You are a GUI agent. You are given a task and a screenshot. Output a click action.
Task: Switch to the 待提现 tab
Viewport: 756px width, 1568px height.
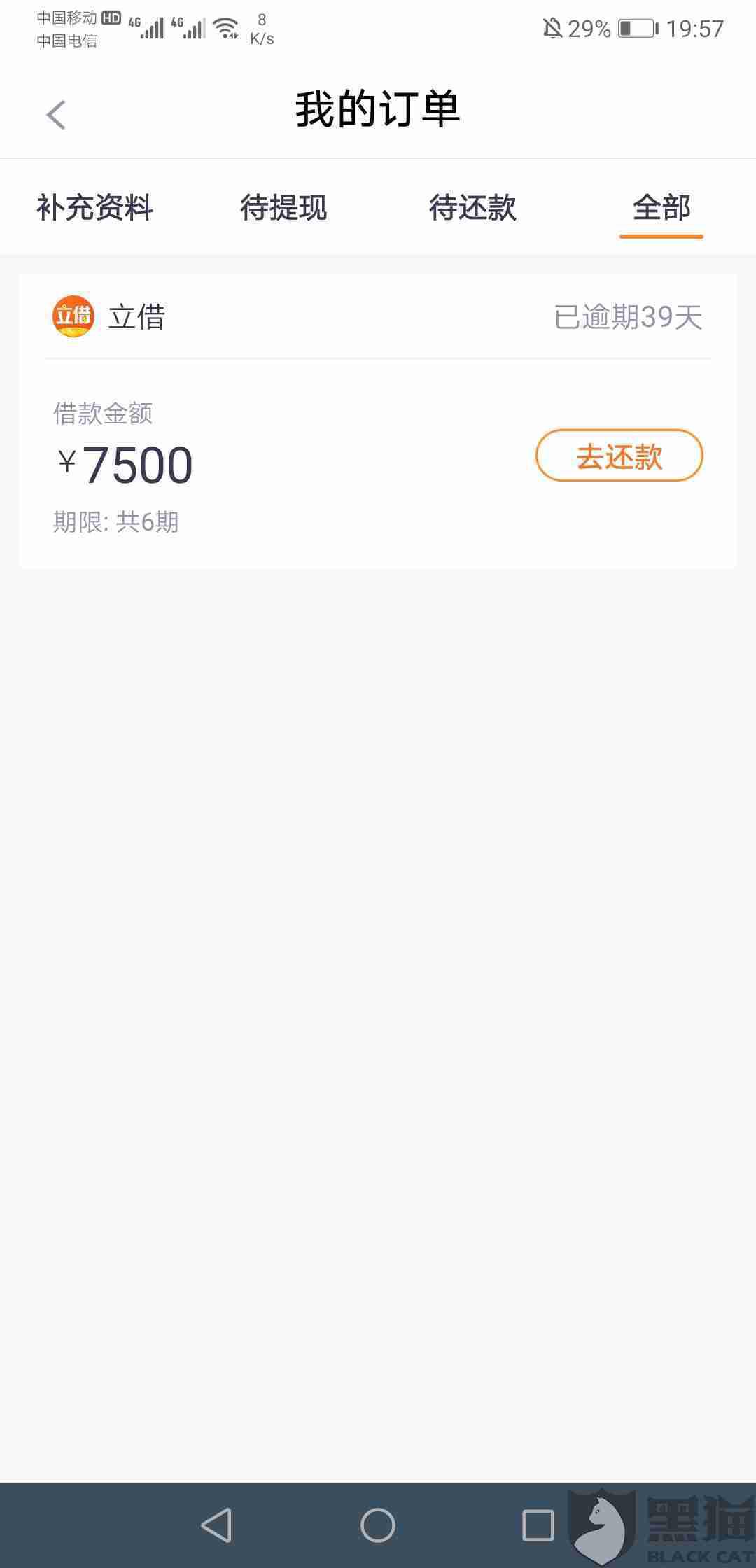(283, 208)
